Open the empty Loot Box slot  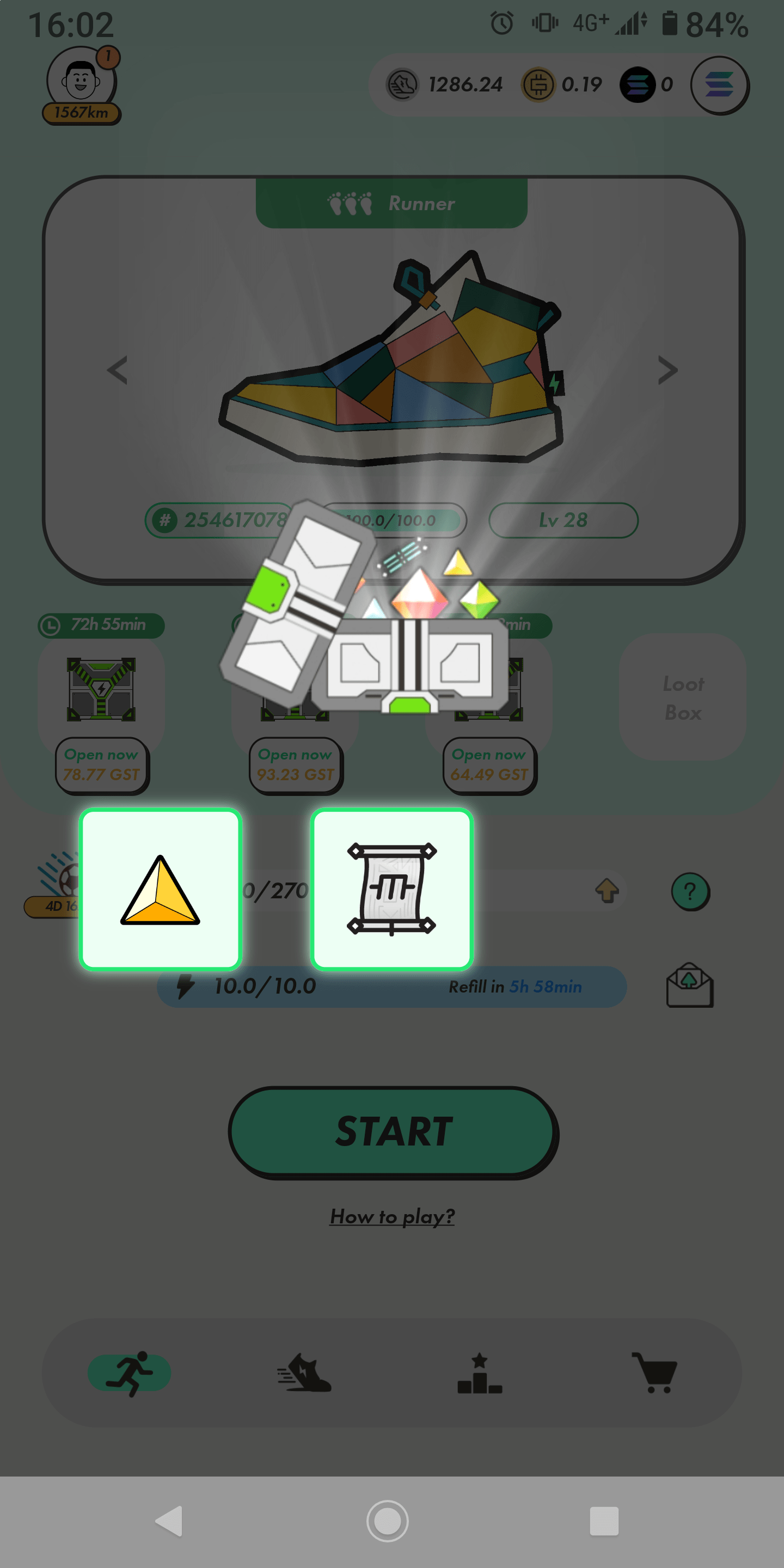(x=682, y=697)
